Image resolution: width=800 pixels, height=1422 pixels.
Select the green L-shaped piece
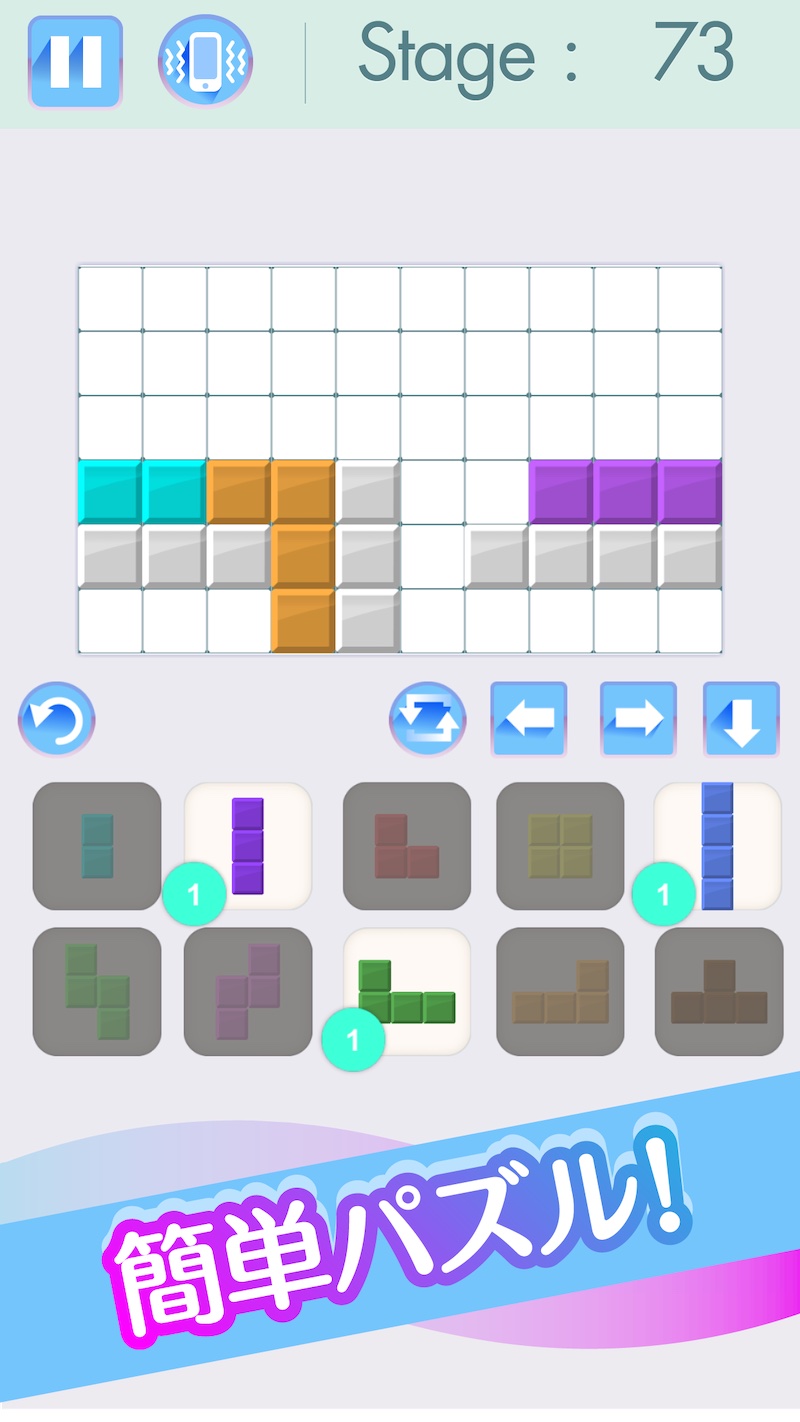[x=407, y=991]
